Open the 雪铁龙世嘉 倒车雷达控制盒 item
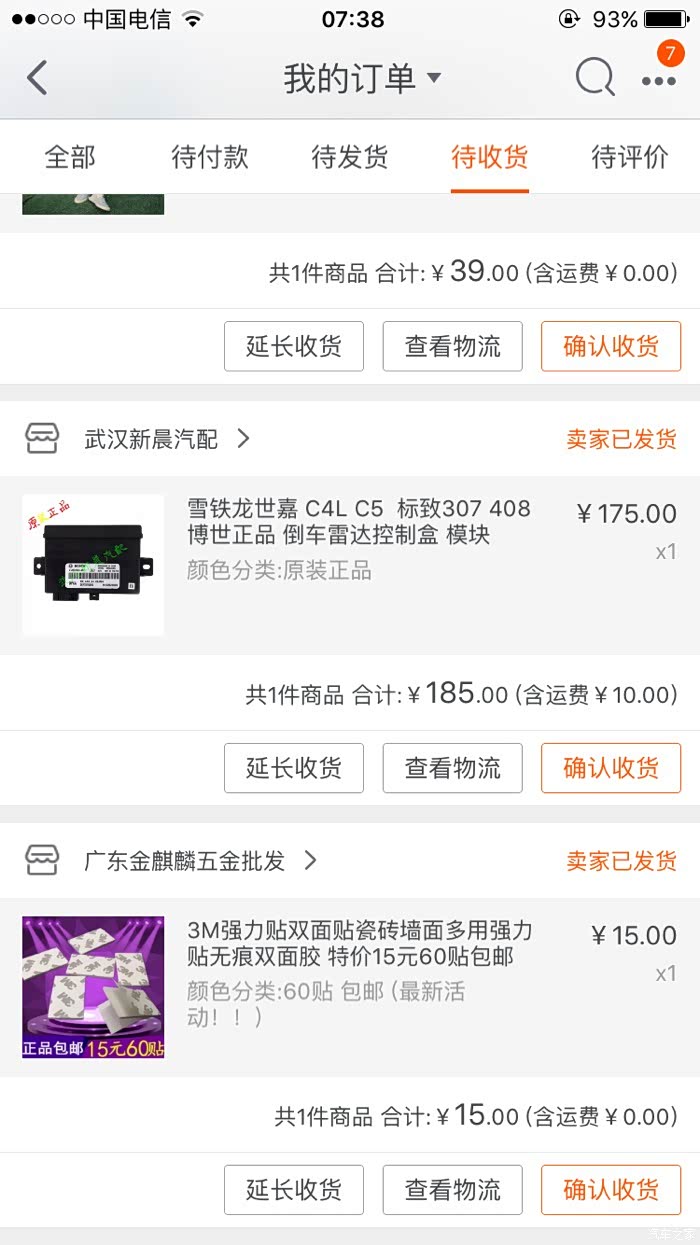 [x=358, y=522]
